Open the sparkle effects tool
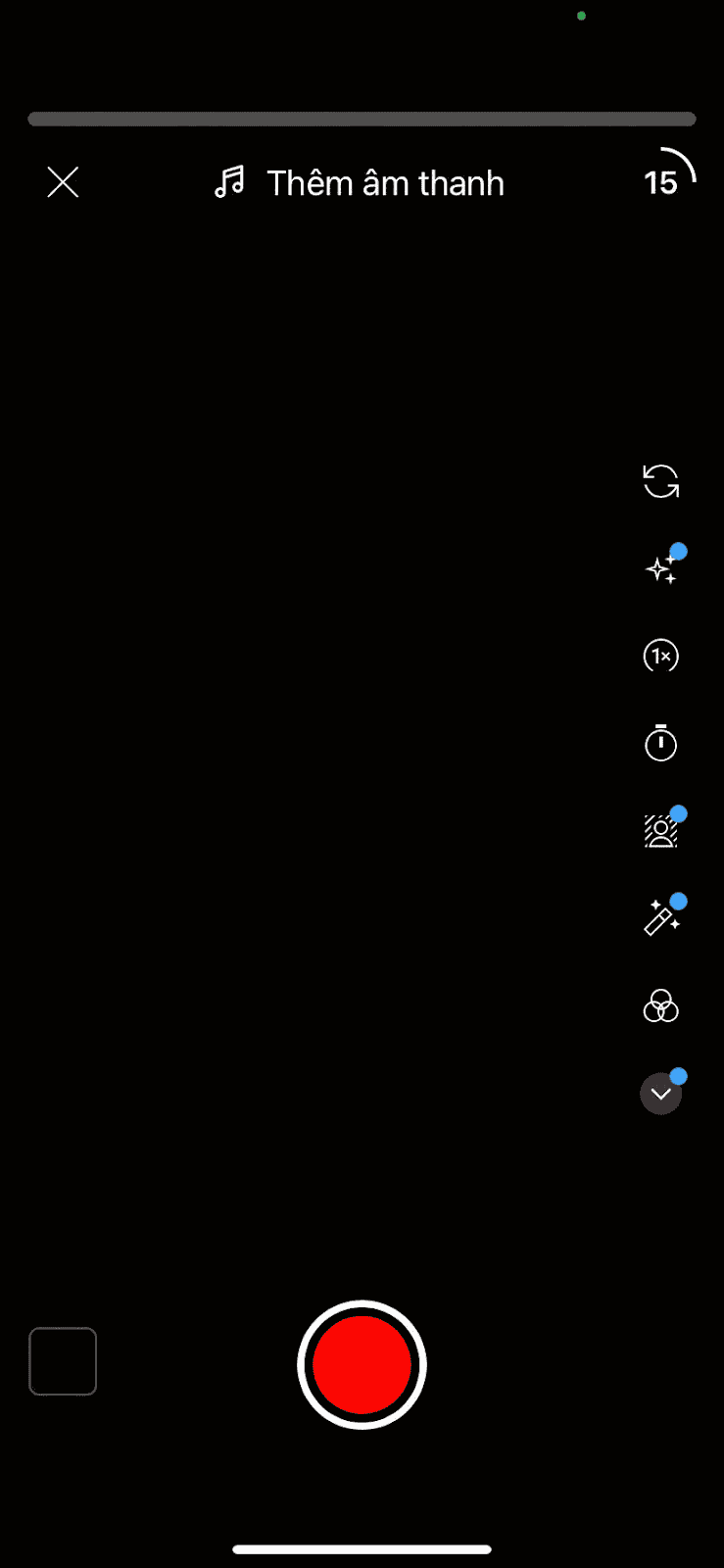This screenshot has height=1568, width=724. coord(661,568)
